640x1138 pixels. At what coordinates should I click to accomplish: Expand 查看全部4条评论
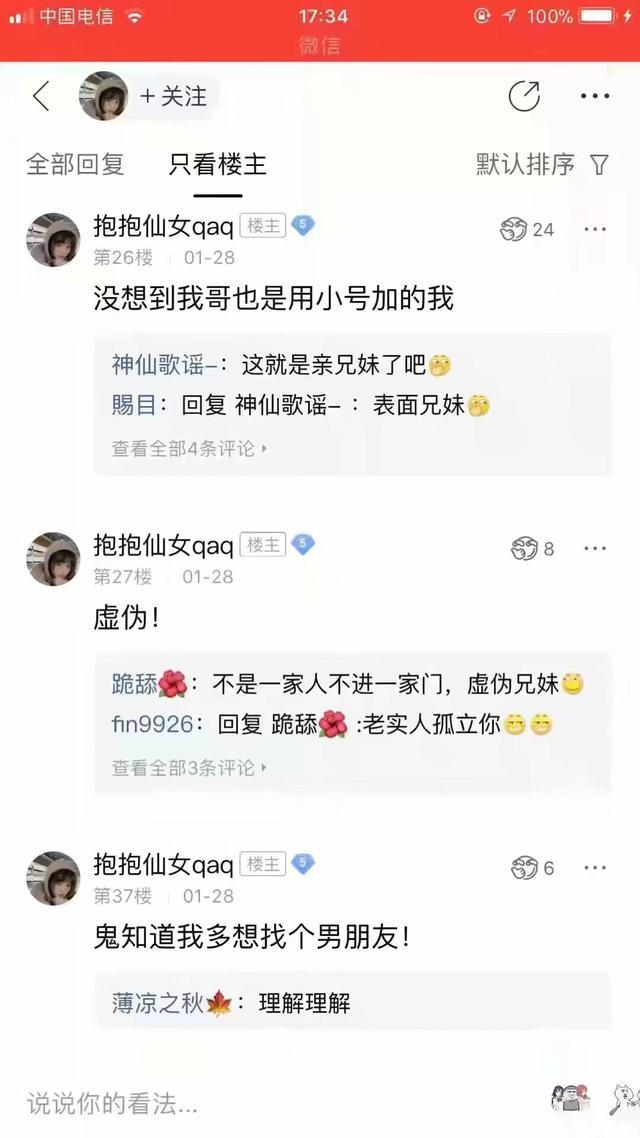coord(189,449)
